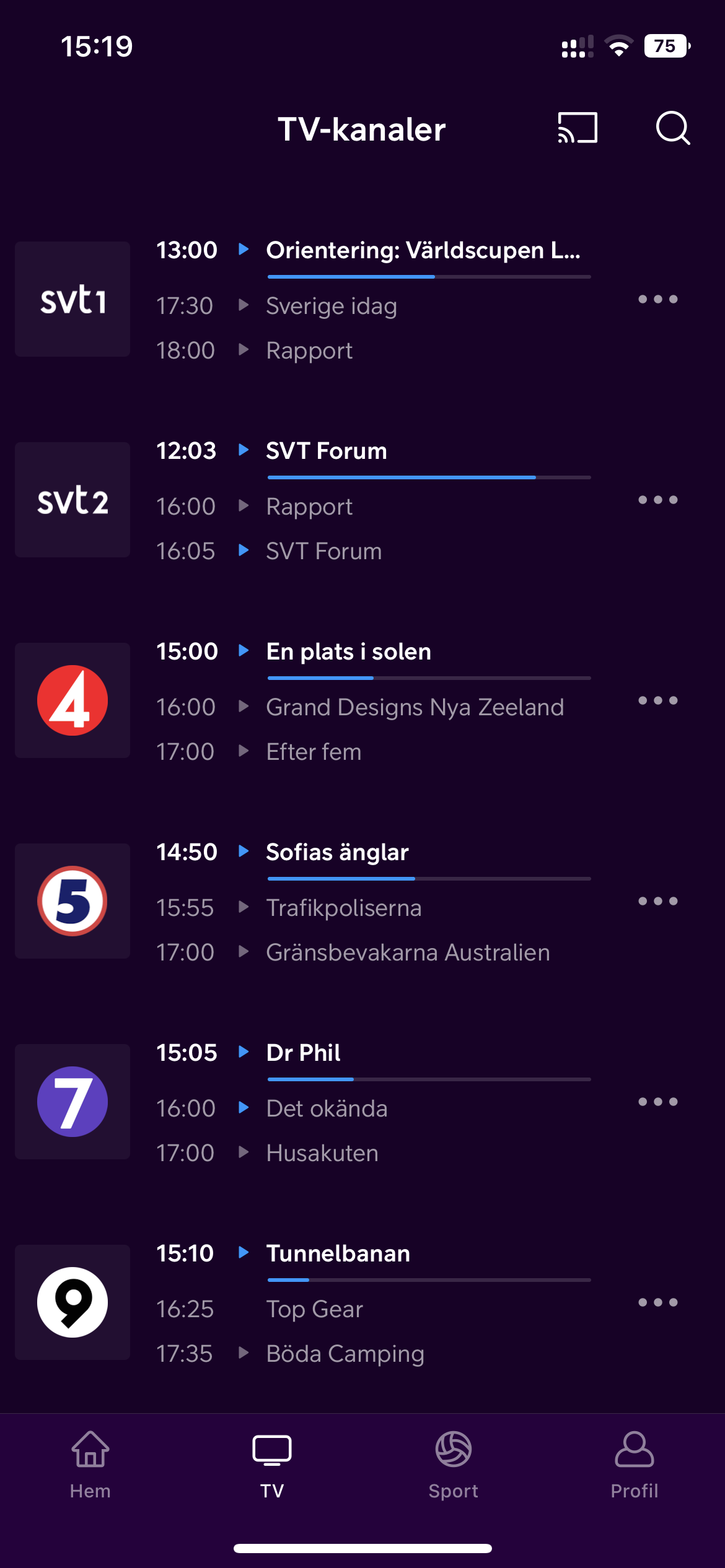The width and height of the screenshot is (725, 1568).
Task: Open the program En plats i solen
Action: (x=348, y=651)
